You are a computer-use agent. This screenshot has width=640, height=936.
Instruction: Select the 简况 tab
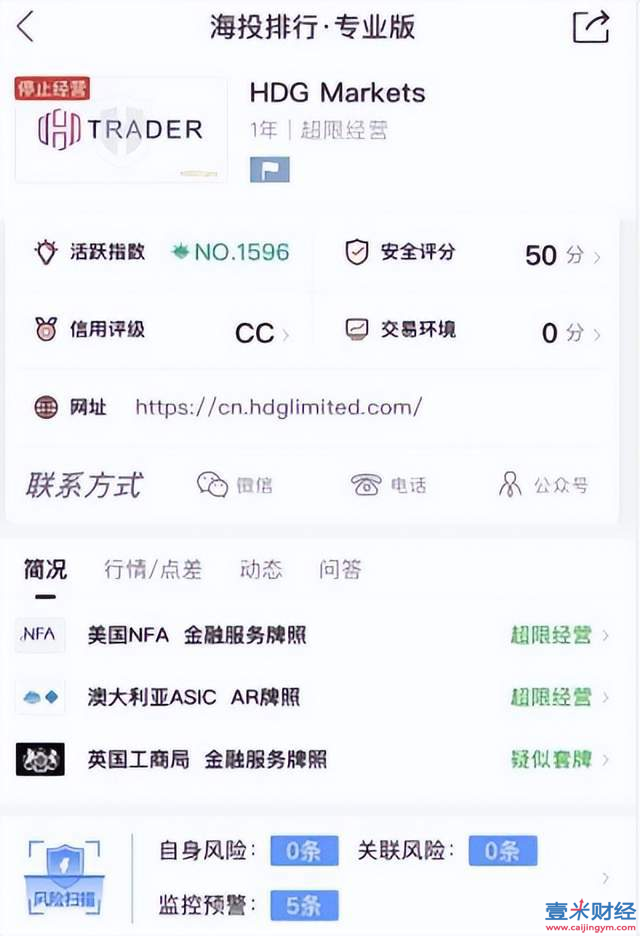tap(45, 570)
